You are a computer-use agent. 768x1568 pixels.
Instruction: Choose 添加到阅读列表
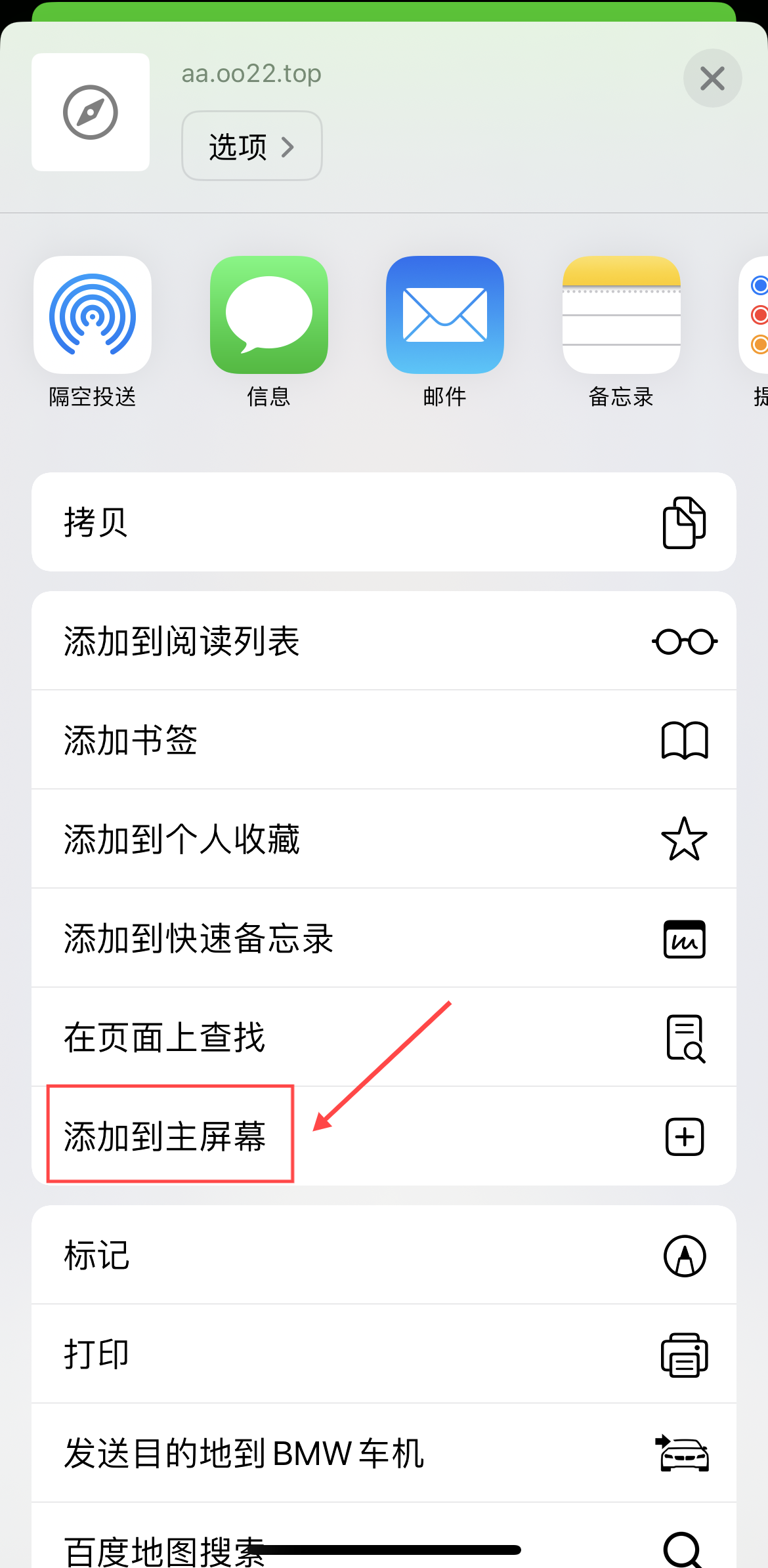click(383, 641)
